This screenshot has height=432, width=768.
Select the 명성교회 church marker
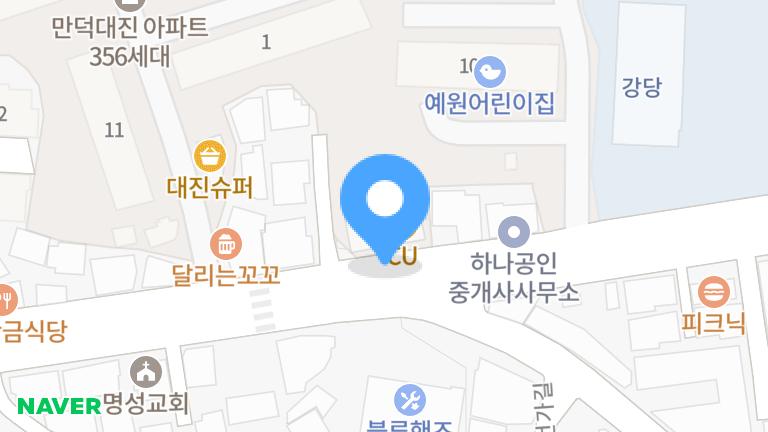pos(147,372)
